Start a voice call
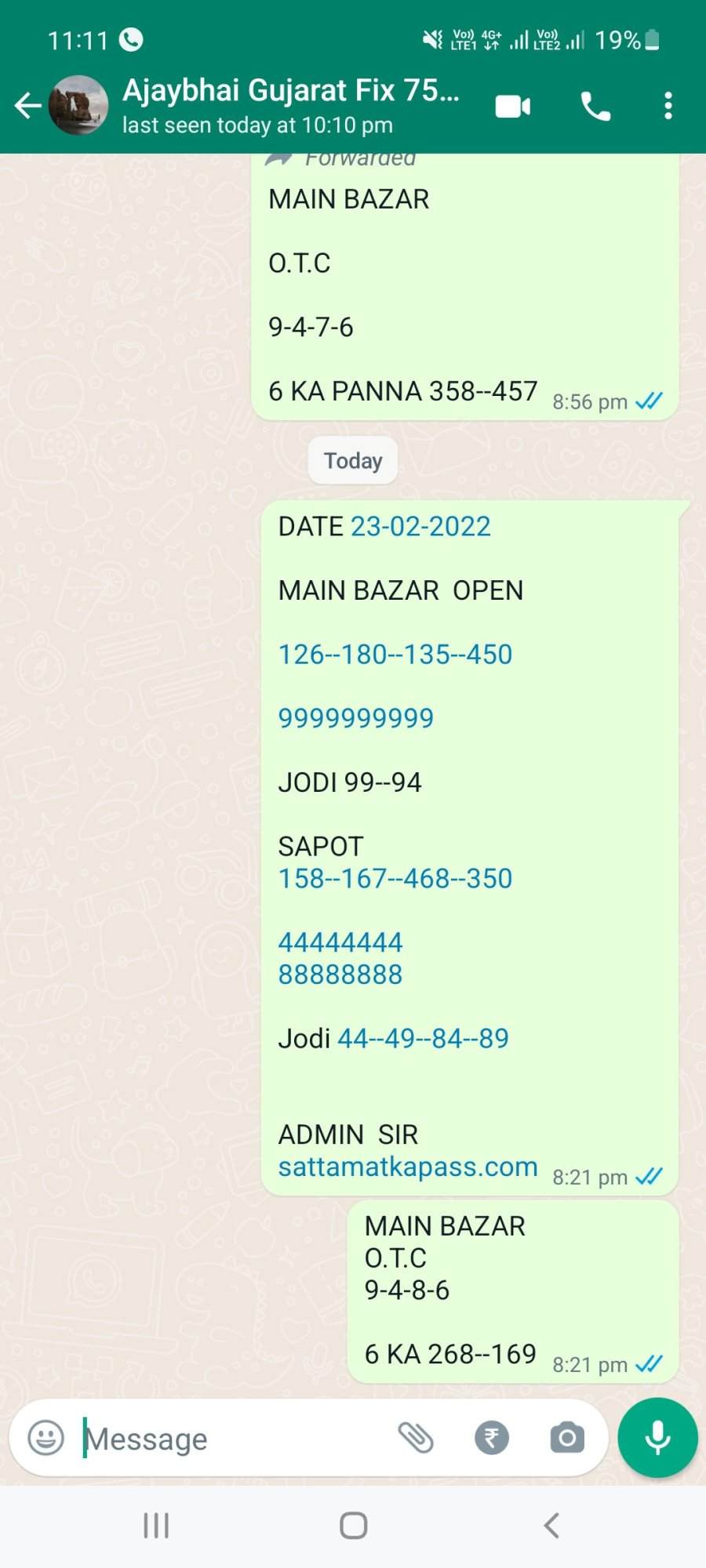The image size is (706, 1568). click(595, 106)
